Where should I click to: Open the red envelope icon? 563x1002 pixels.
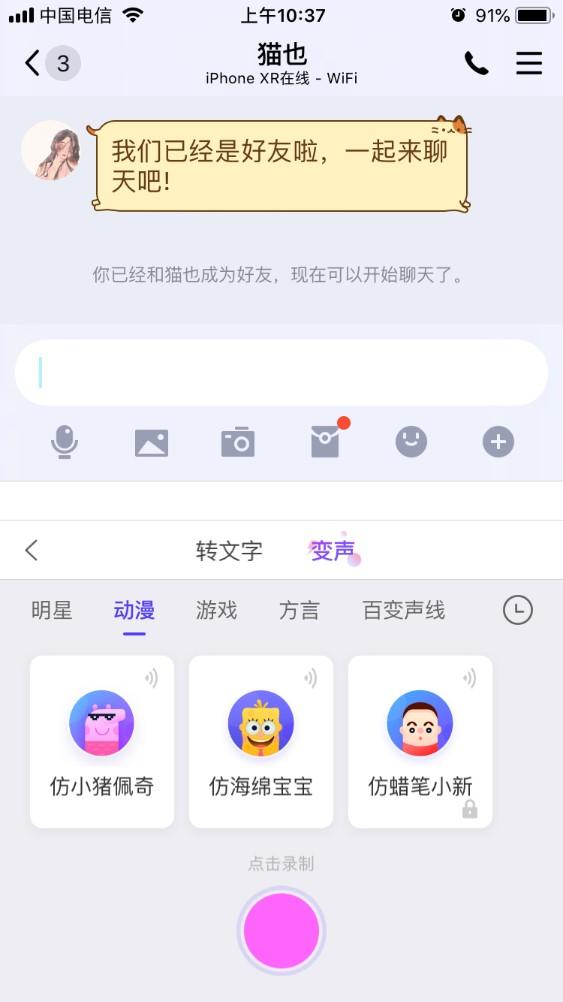pos(325,442)
